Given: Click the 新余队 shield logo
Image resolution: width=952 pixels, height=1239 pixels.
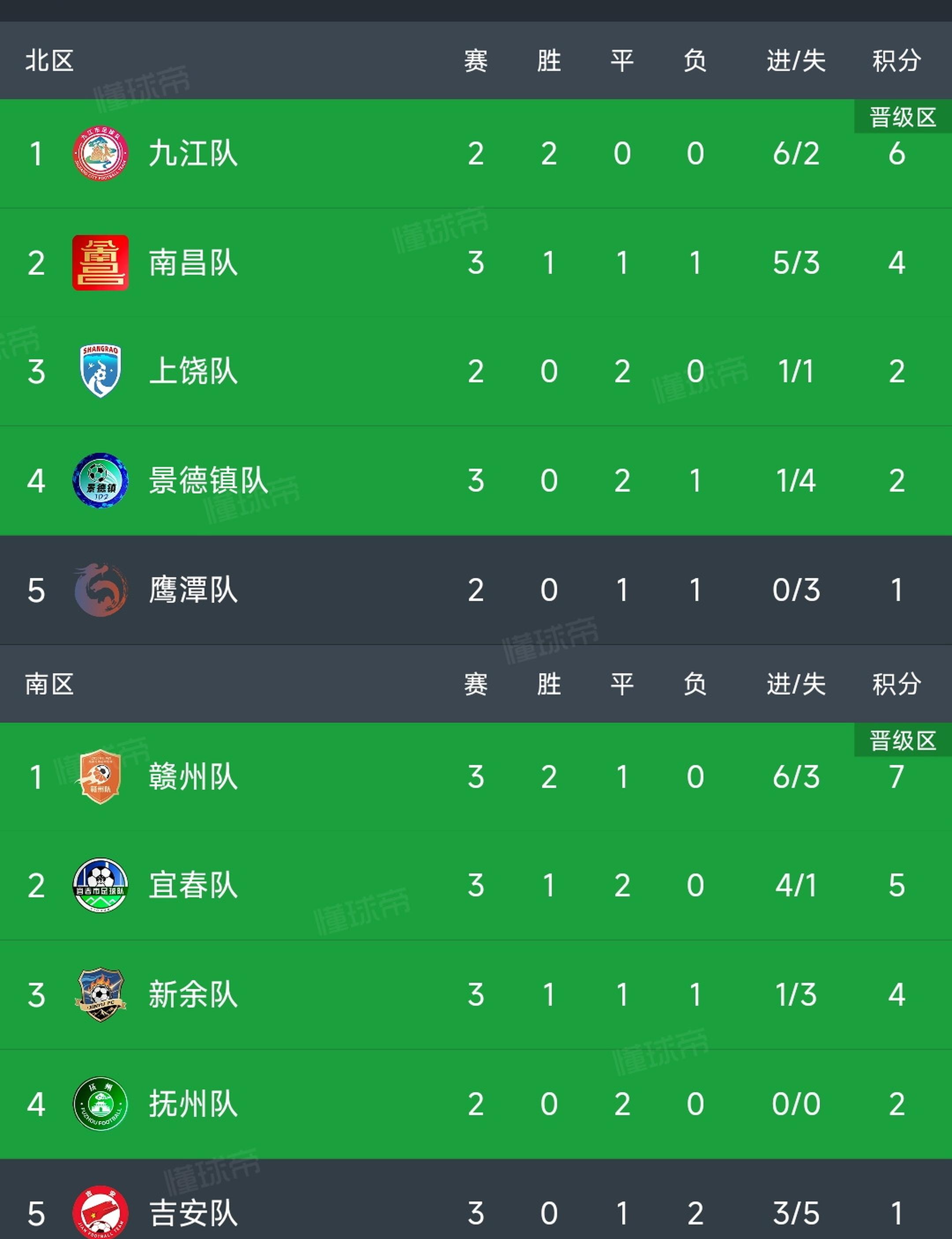Looking at the screenshot, I should 101,995.
